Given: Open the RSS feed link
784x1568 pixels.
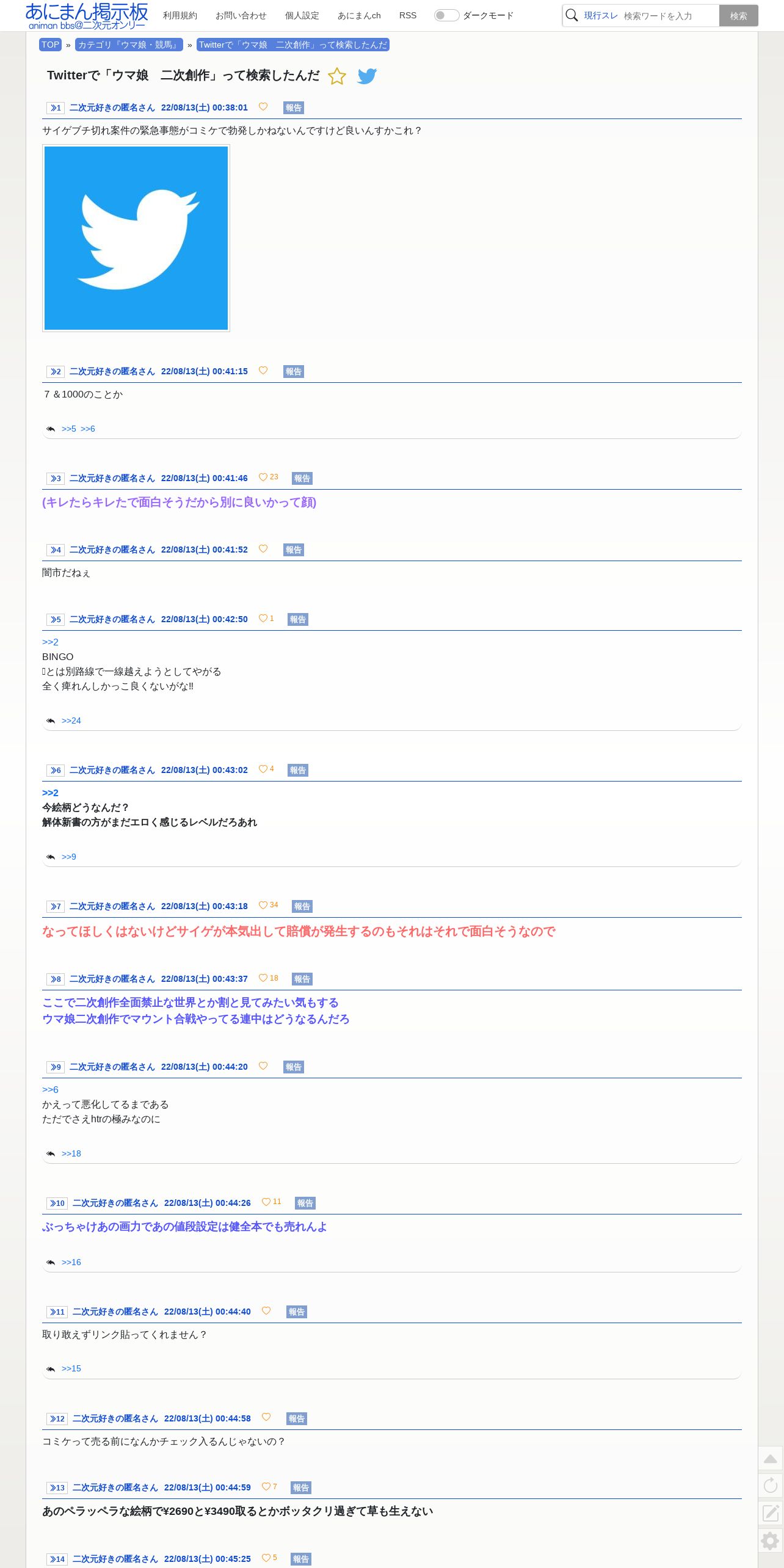Looking at the screenshot, I should tap(408, 15).
